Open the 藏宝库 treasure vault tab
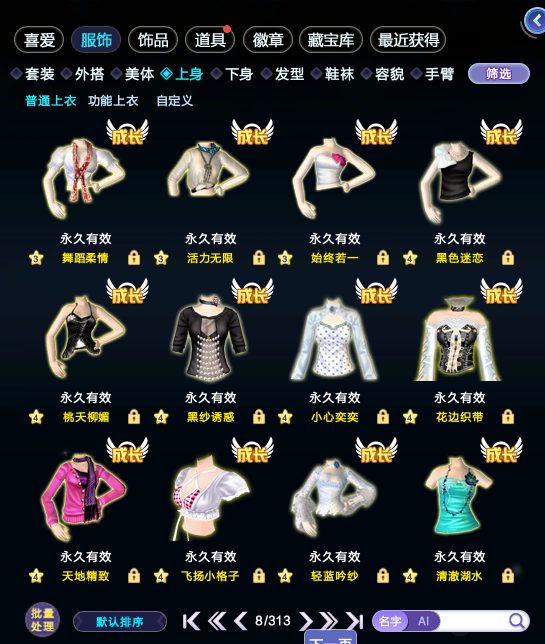The image size is (545, 644). coord(331,40)
